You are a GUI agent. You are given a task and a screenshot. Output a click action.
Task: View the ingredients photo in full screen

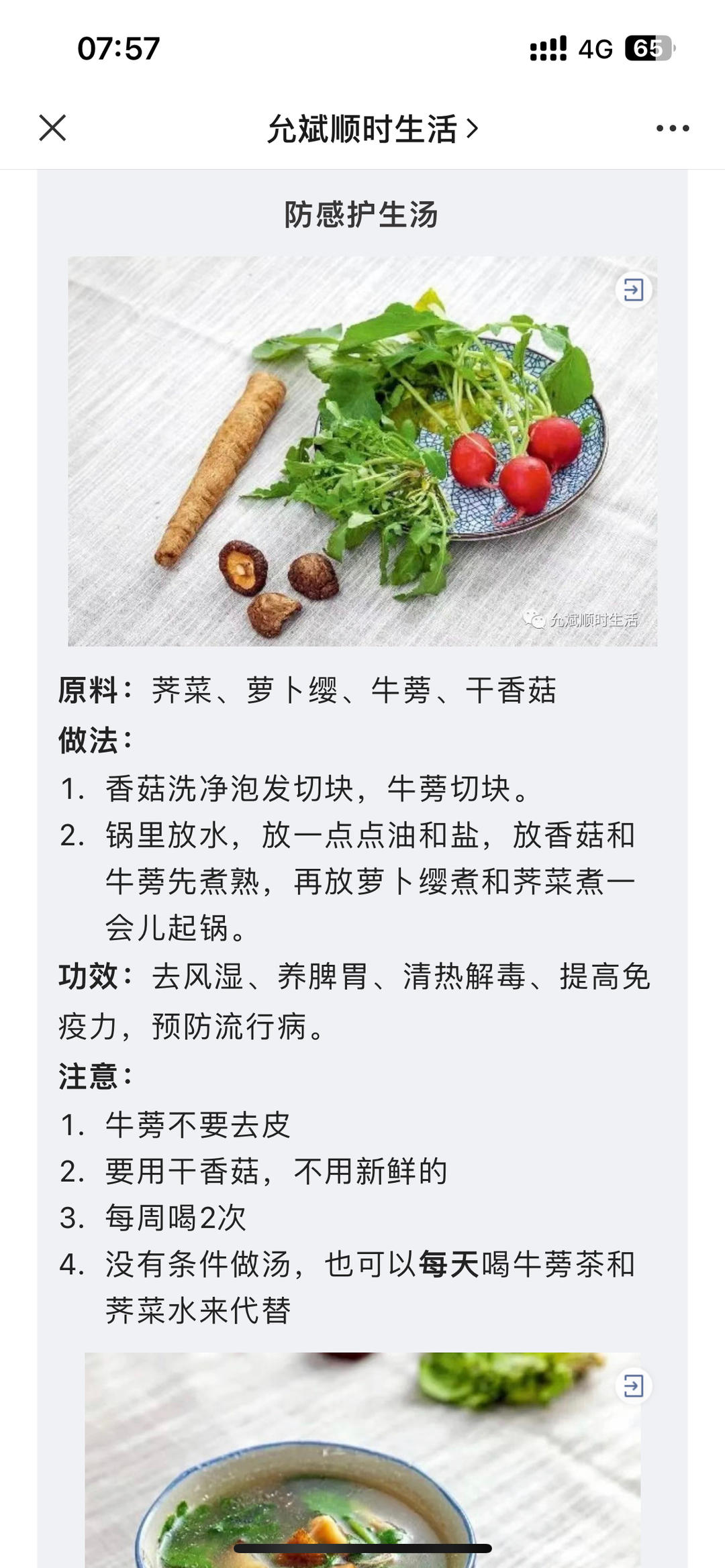point(362,451)
